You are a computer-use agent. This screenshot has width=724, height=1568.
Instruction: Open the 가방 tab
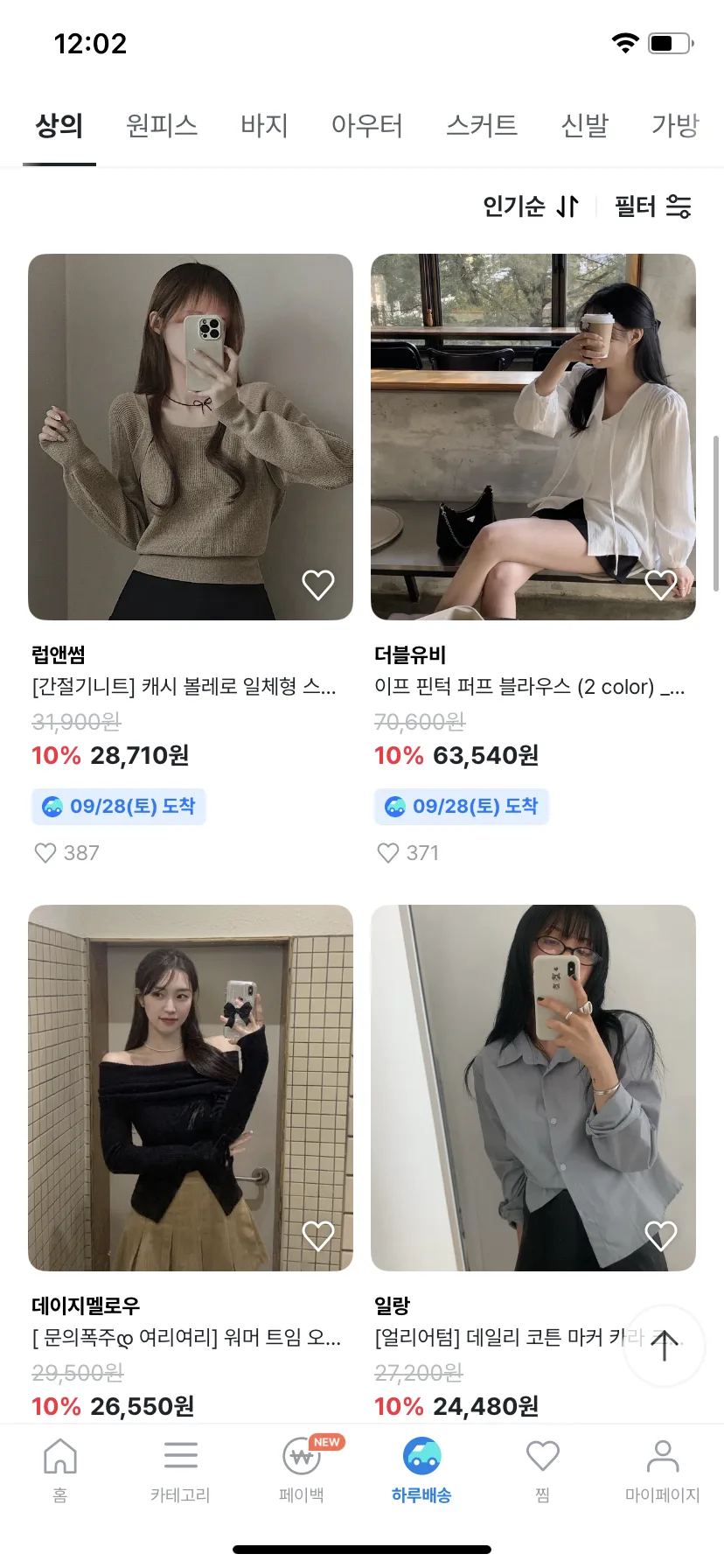point(675,126)
